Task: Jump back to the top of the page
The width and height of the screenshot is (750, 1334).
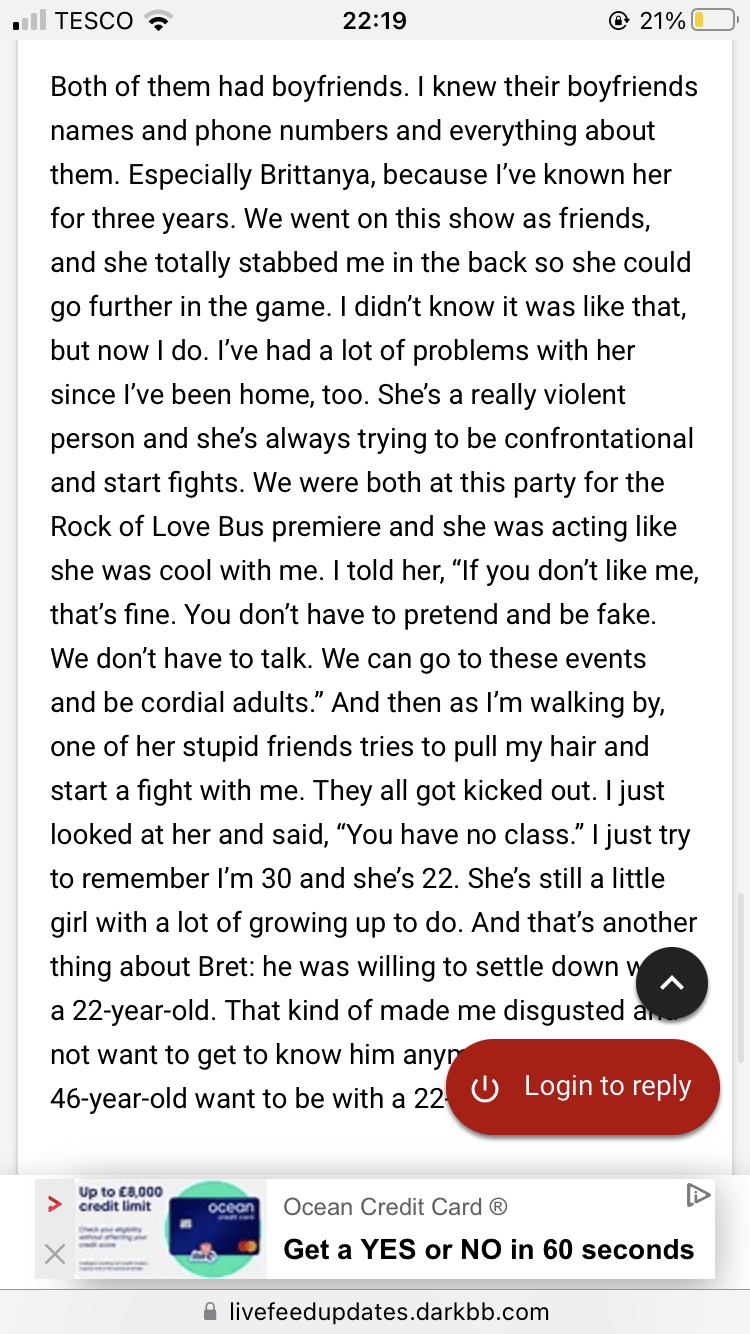Action: click(x=671, y=983)
